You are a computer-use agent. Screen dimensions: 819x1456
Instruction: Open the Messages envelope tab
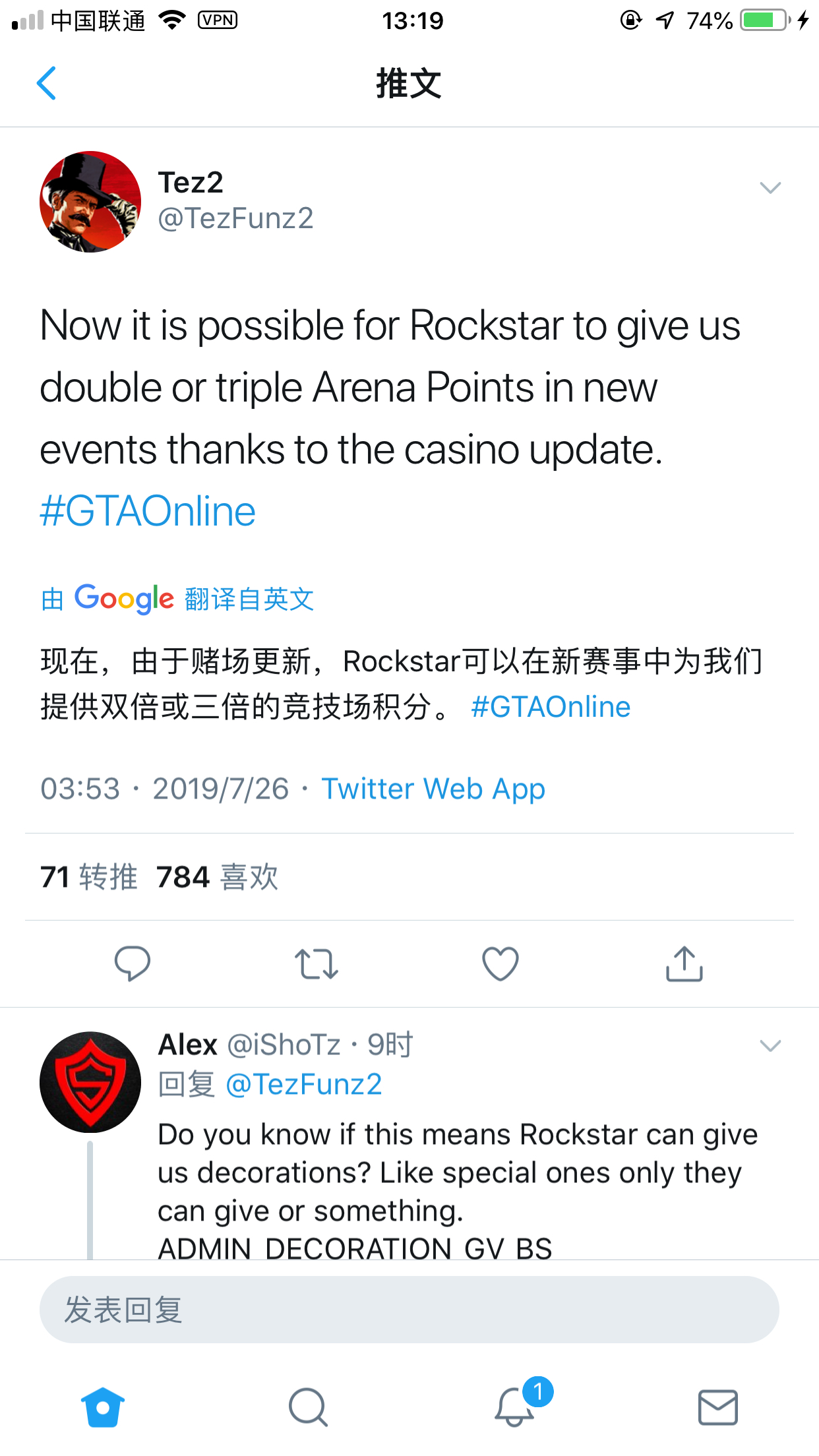(718, 1407)
